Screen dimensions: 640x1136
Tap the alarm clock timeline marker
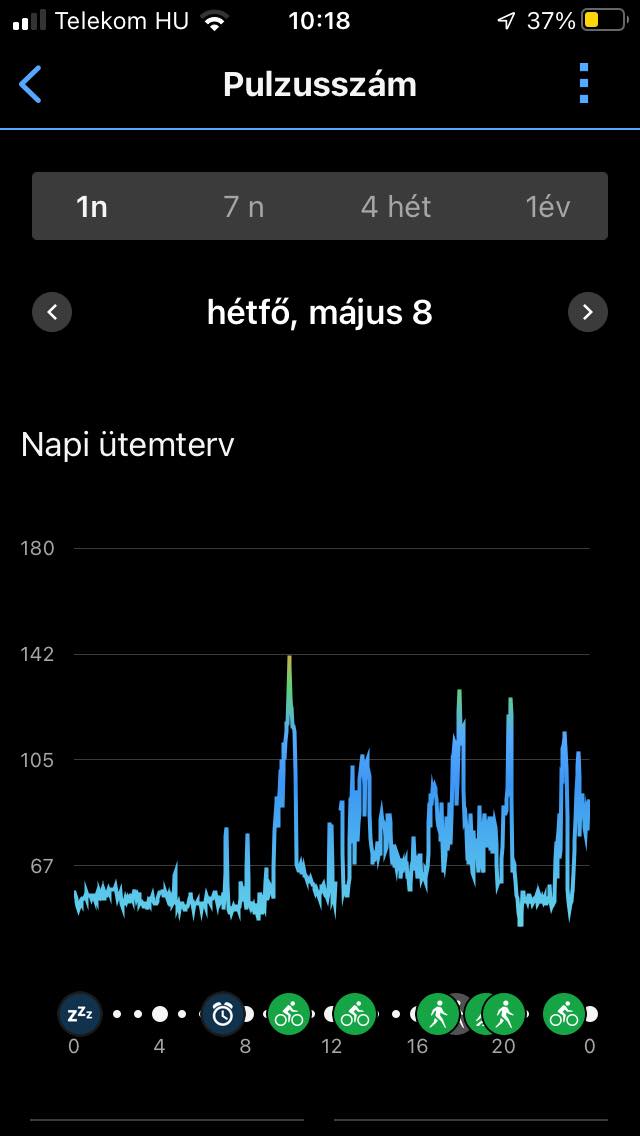pos(222,1014)
